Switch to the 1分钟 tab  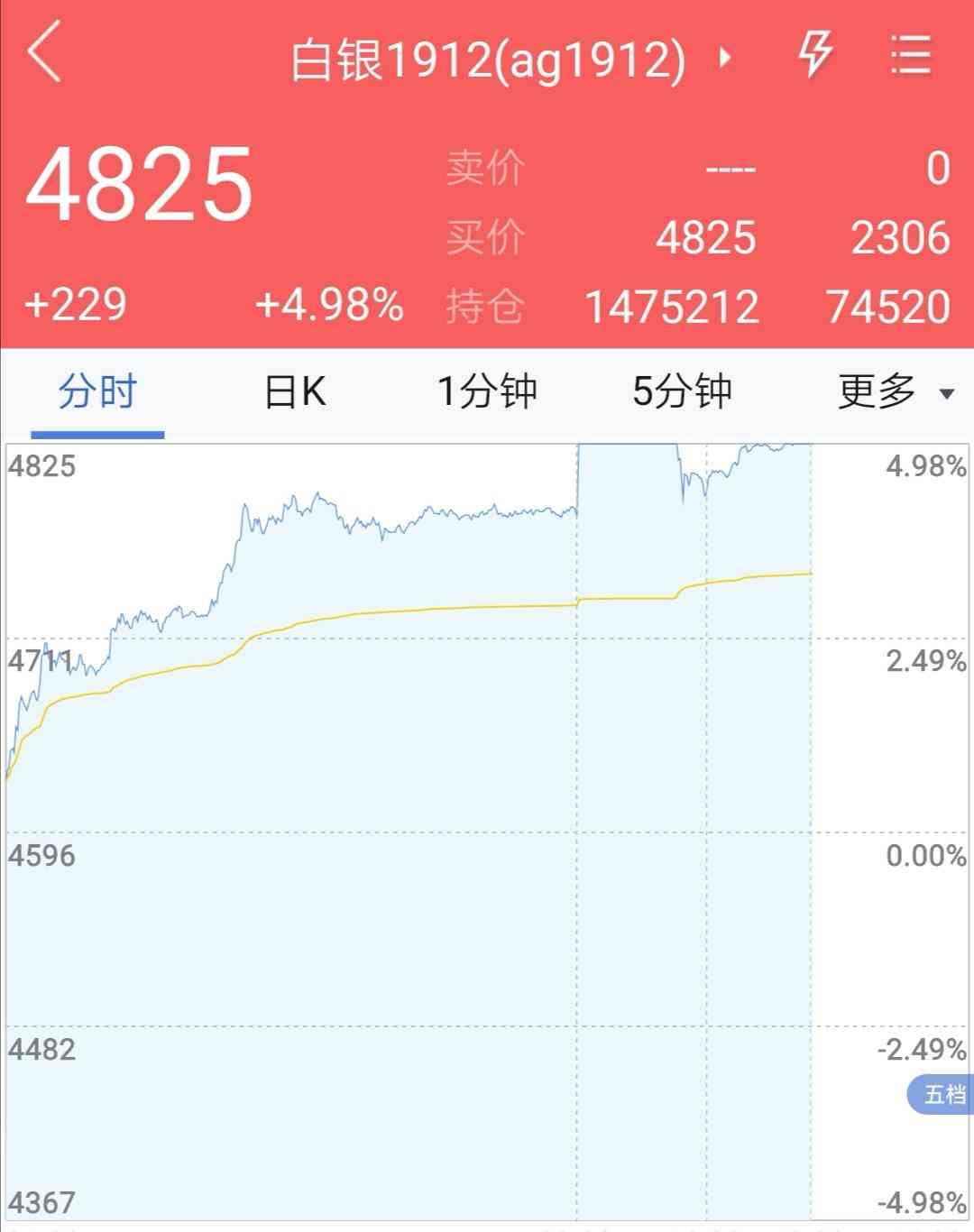point(488,390)
